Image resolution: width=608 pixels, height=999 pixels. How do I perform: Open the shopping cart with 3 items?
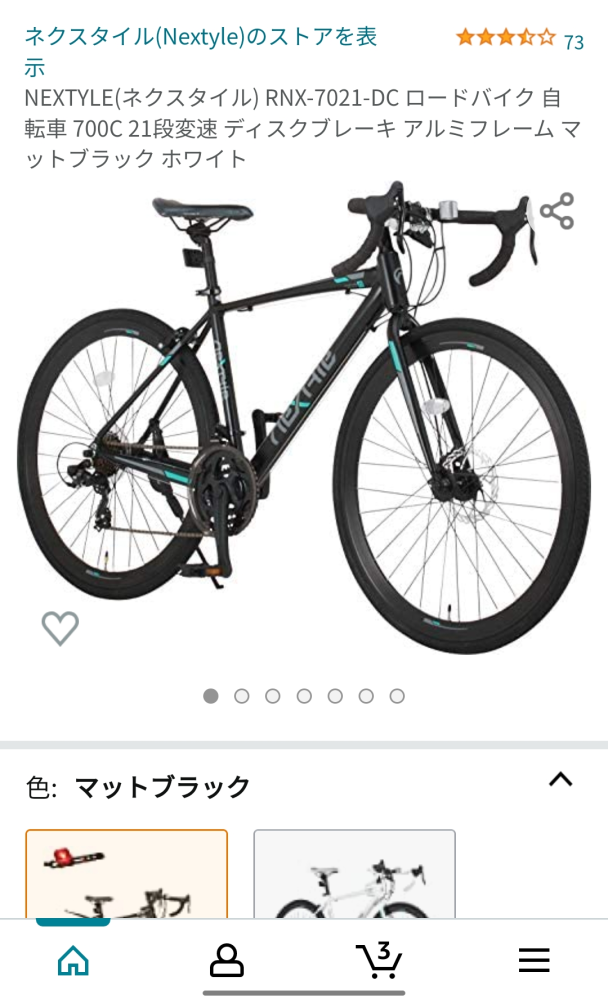[x=379, y=959]
